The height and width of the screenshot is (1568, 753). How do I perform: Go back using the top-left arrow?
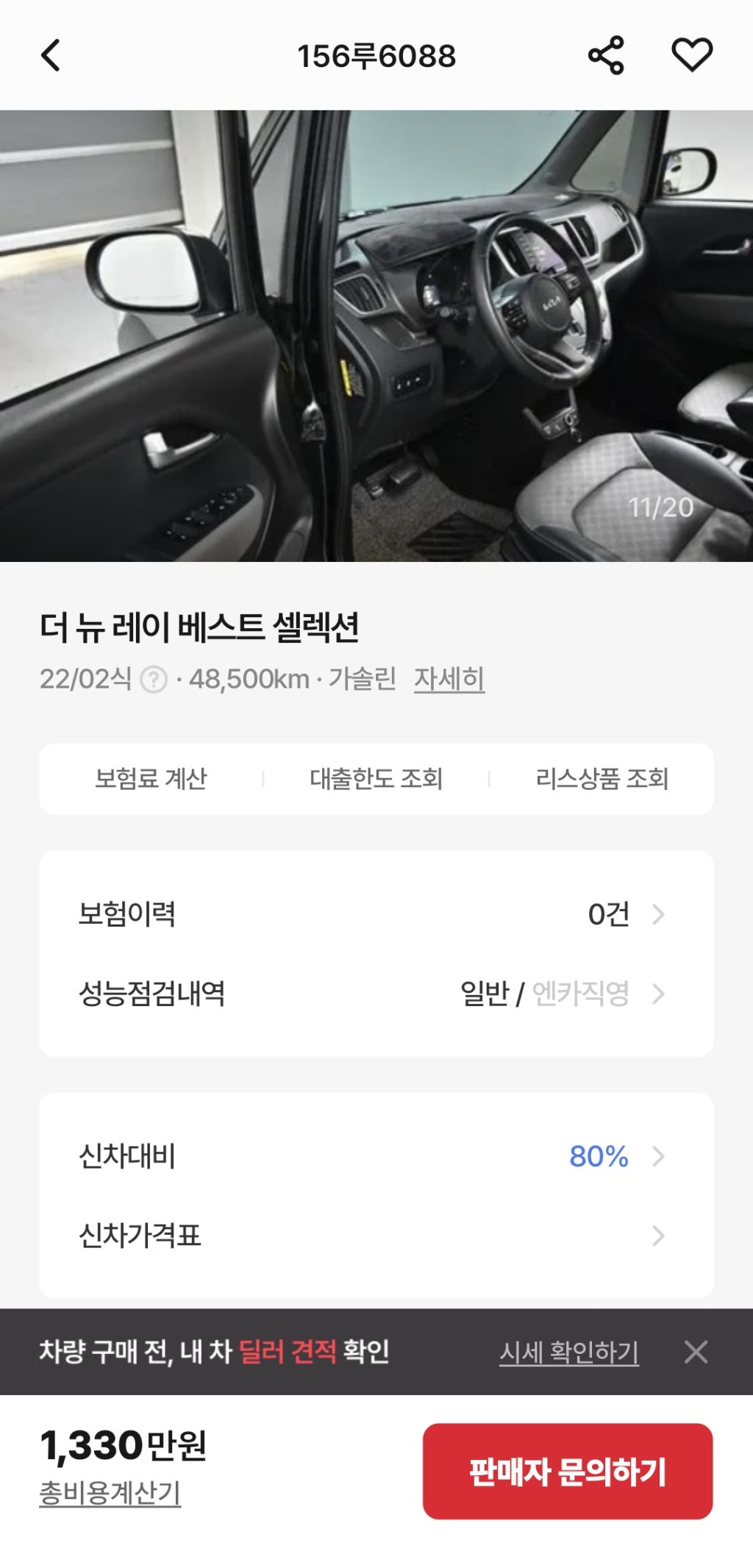50,56
